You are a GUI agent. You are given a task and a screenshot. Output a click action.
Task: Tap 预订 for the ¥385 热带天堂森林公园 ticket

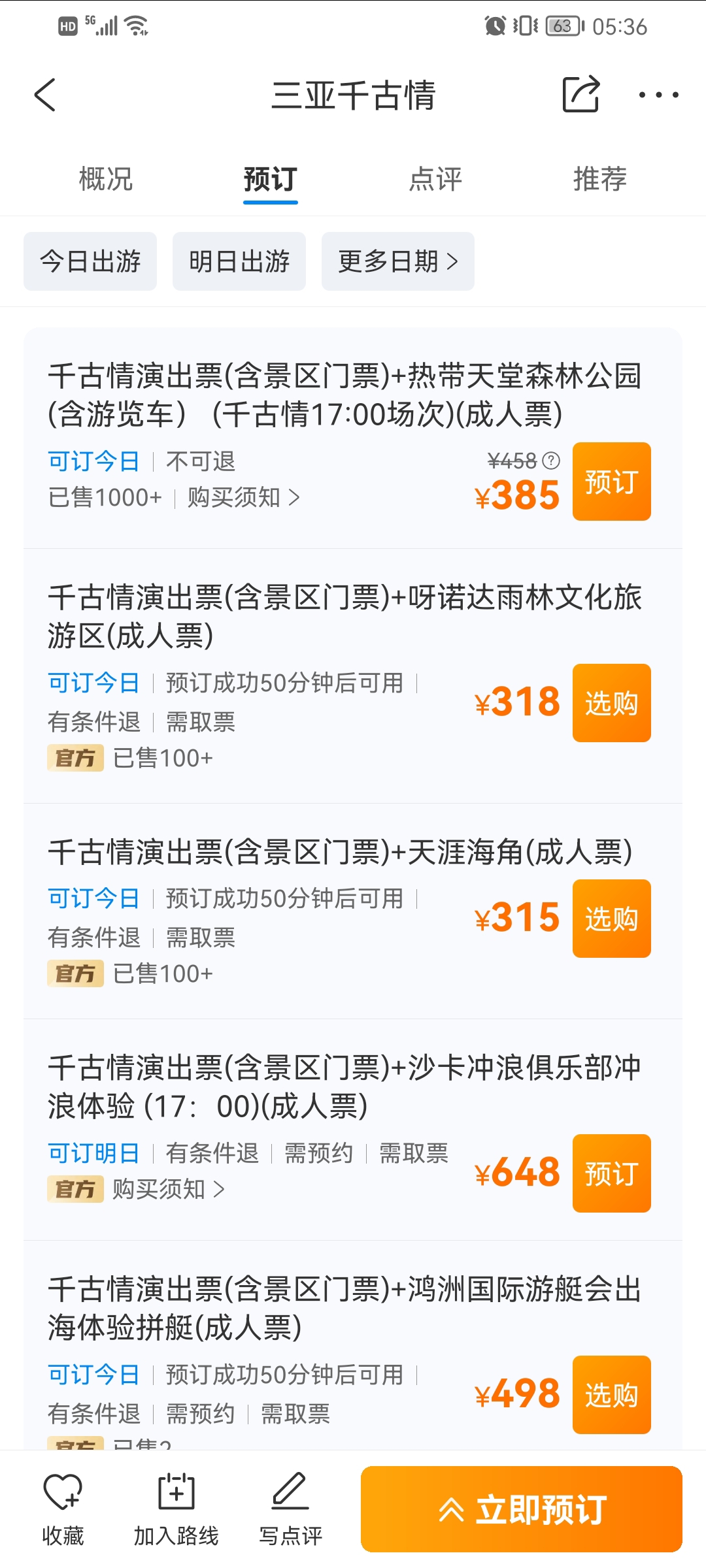pos(612,482)
